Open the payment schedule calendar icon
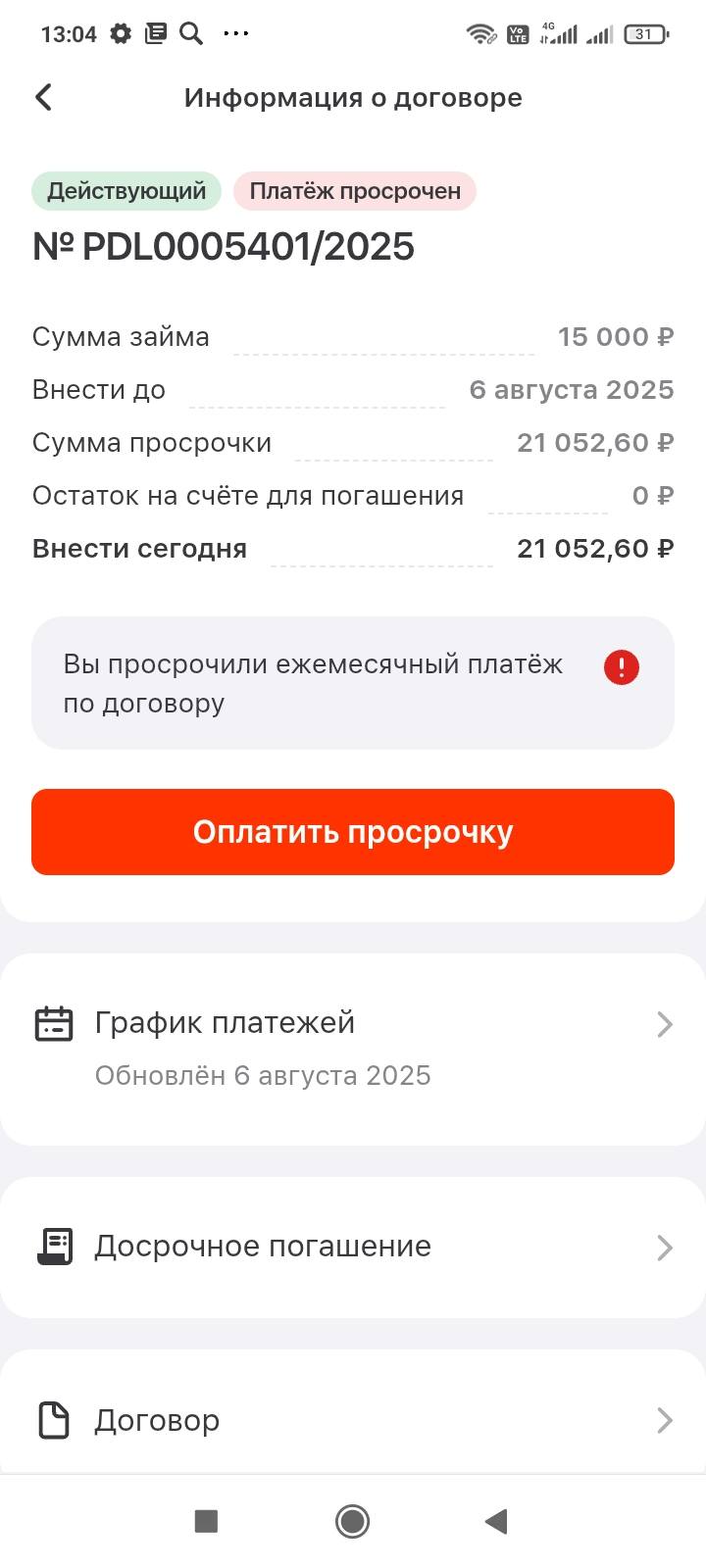Image resolution: width=706 pixels, height=1568 pixels. [54, 1022]
